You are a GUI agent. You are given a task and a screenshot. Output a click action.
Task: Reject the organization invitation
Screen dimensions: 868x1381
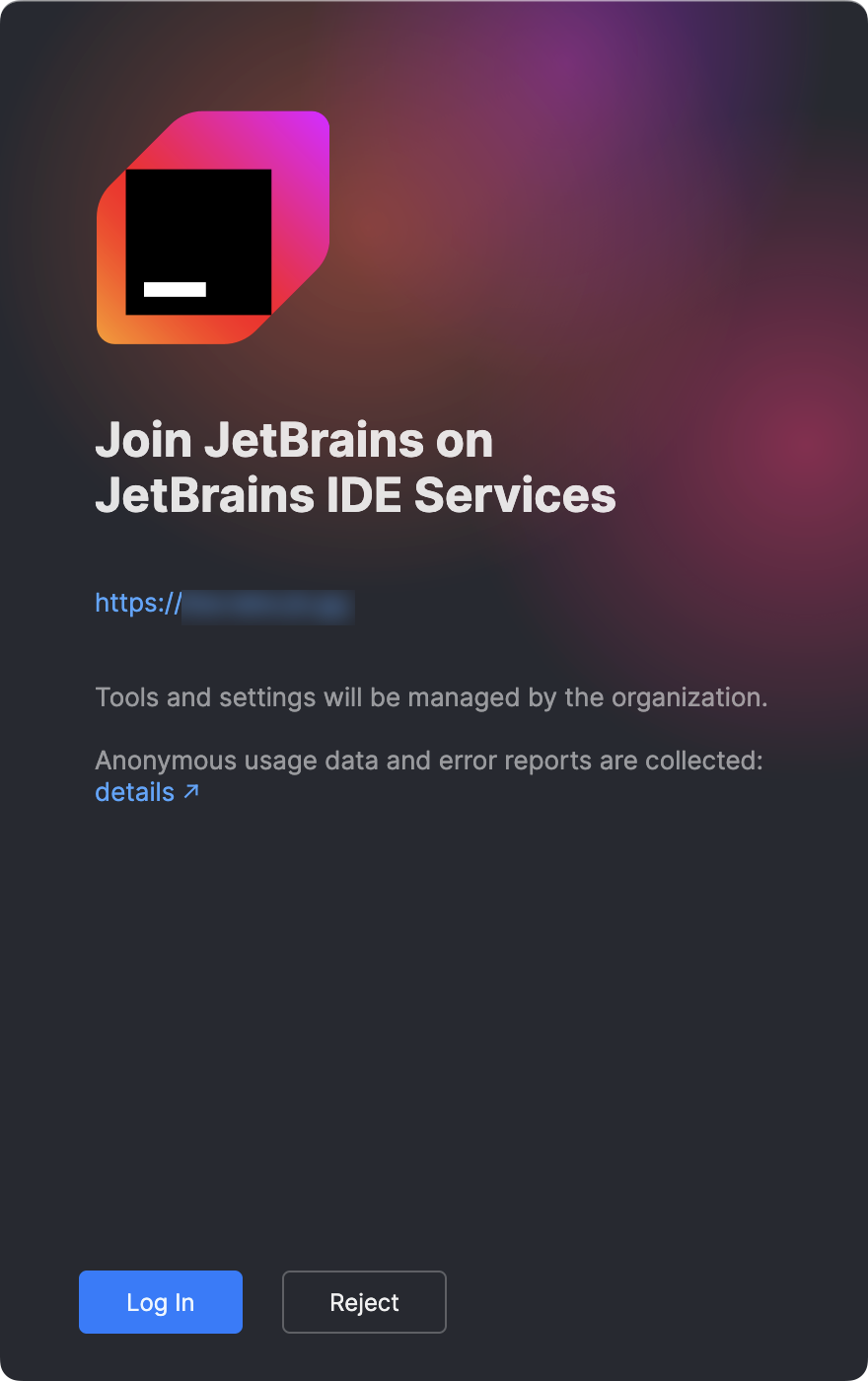point(364,1302)
